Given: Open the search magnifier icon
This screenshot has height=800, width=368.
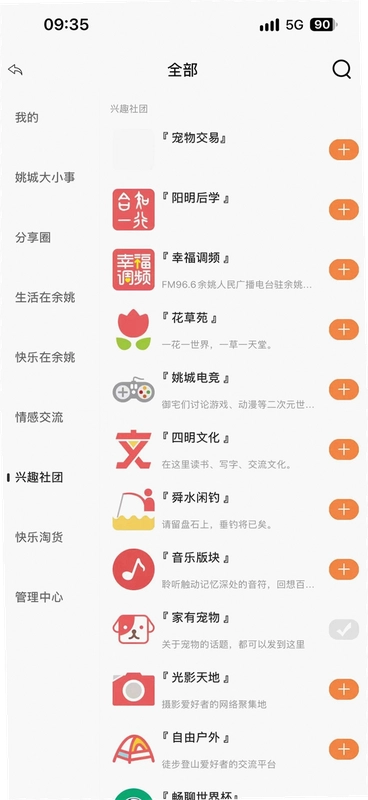Looking at the screenshot, I should click(341, 69).
